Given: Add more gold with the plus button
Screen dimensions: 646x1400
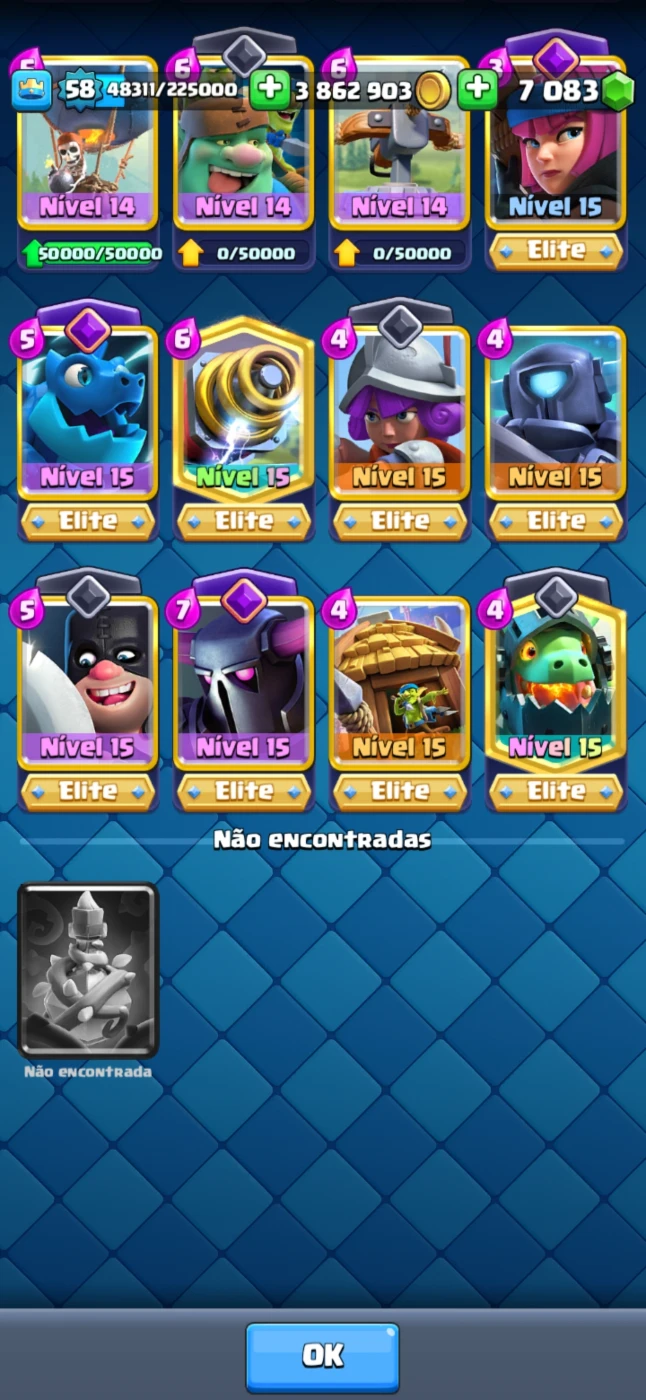Looking at the screenshot, I should pyautogui.click(x=269, y=90).
